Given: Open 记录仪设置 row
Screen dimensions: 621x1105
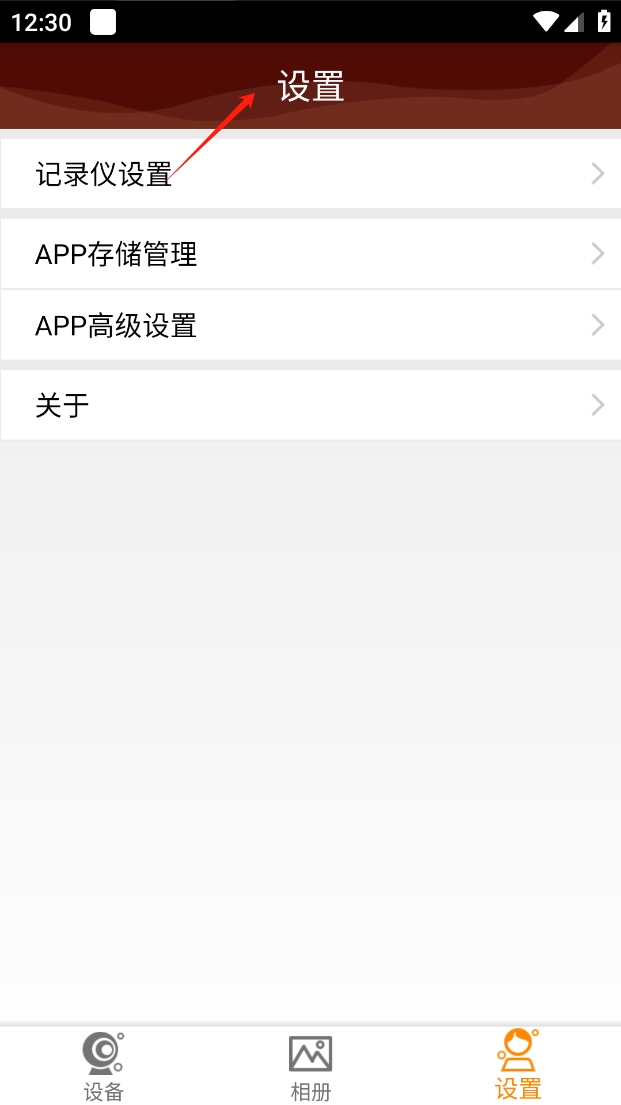Looking at the screenshot, I should (310, 173).
